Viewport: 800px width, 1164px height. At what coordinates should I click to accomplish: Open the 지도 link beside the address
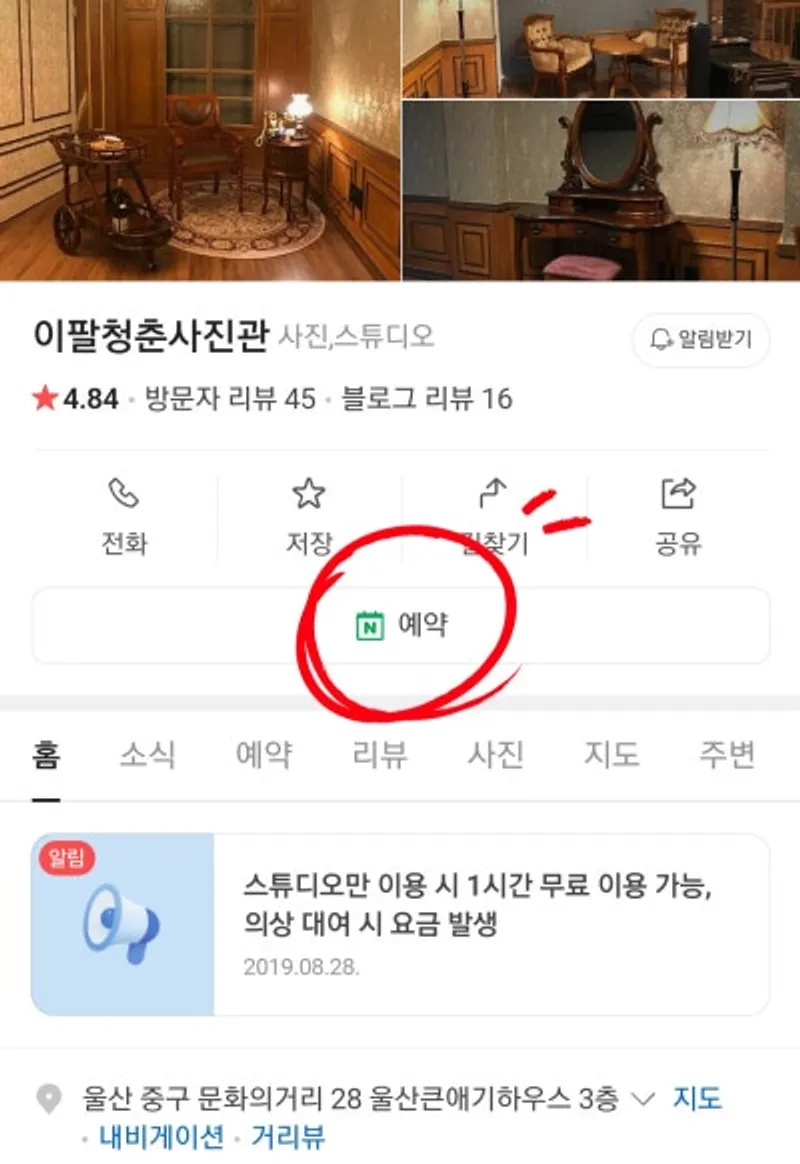[697, 1099]
